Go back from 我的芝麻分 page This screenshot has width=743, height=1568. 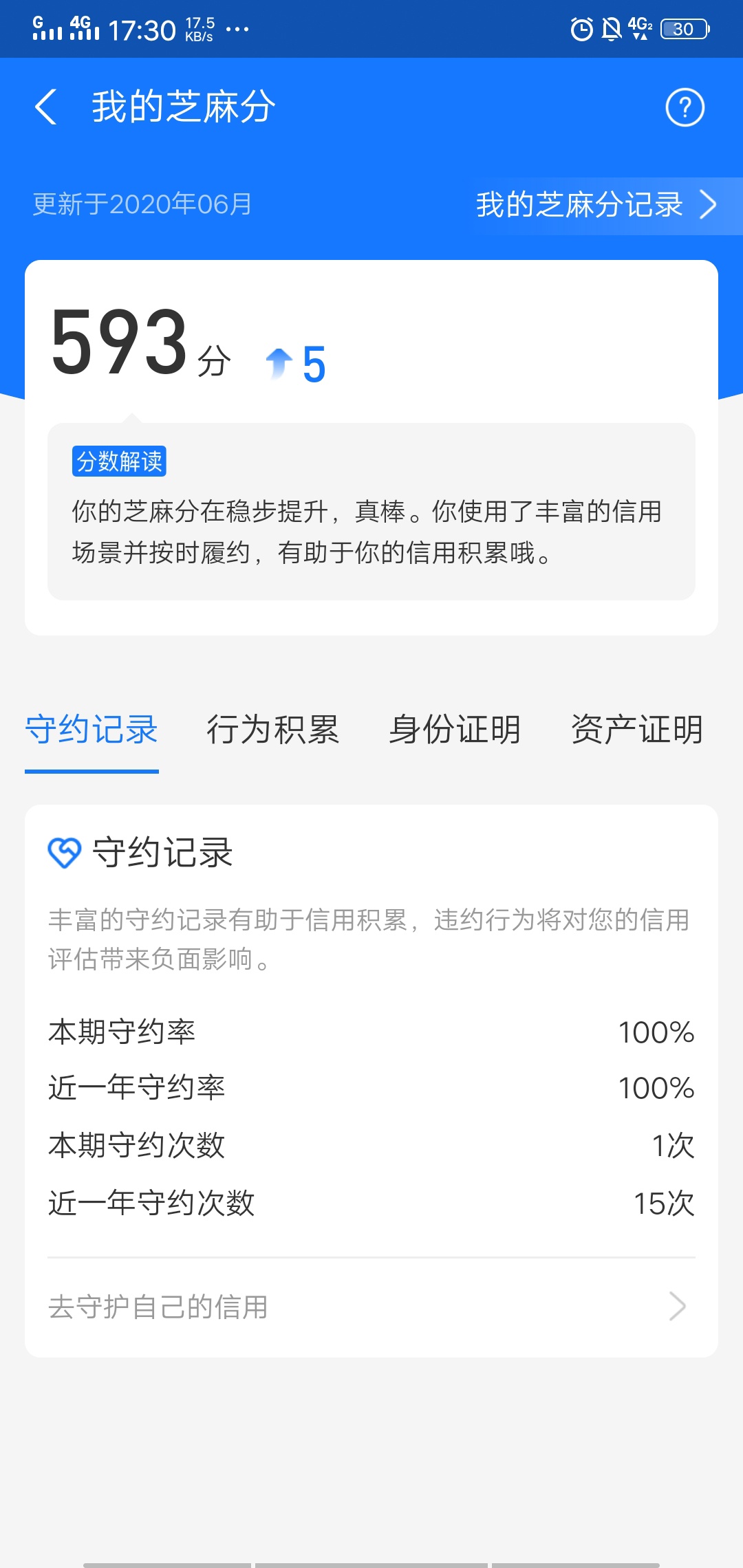pos(45,107)
